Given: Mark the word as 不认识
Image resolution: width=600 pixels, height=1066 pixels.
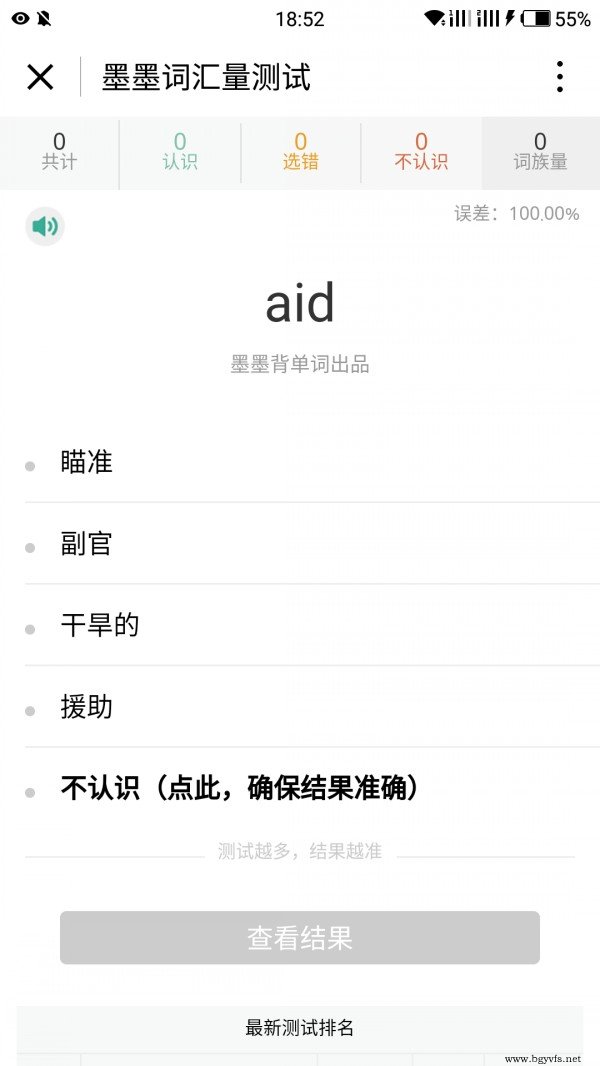Looking at the screenshot, I should (312, 789).
